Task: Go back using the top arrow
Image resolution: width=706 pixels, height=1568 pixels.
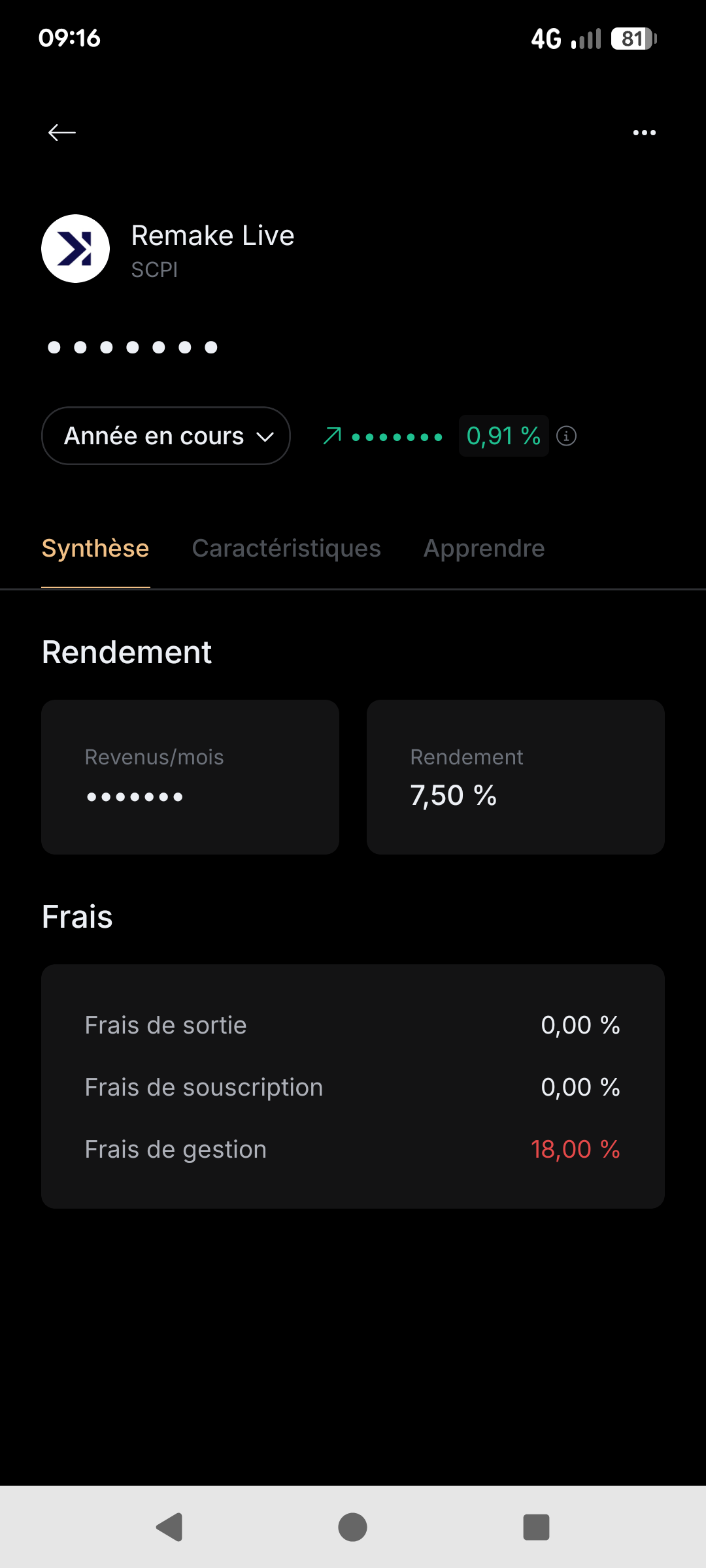Action: point(62,133)
